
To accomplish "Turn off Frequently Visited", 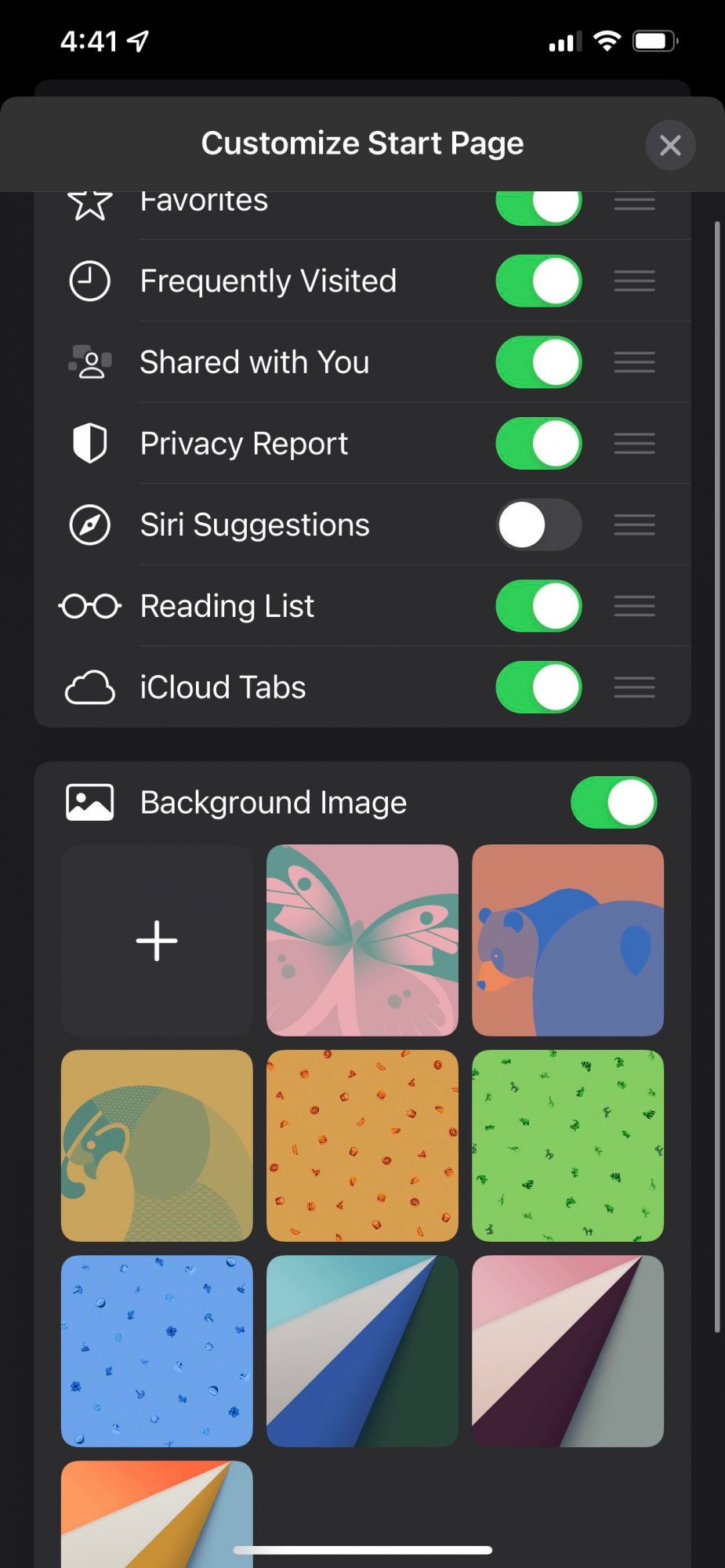I will 538,281.
